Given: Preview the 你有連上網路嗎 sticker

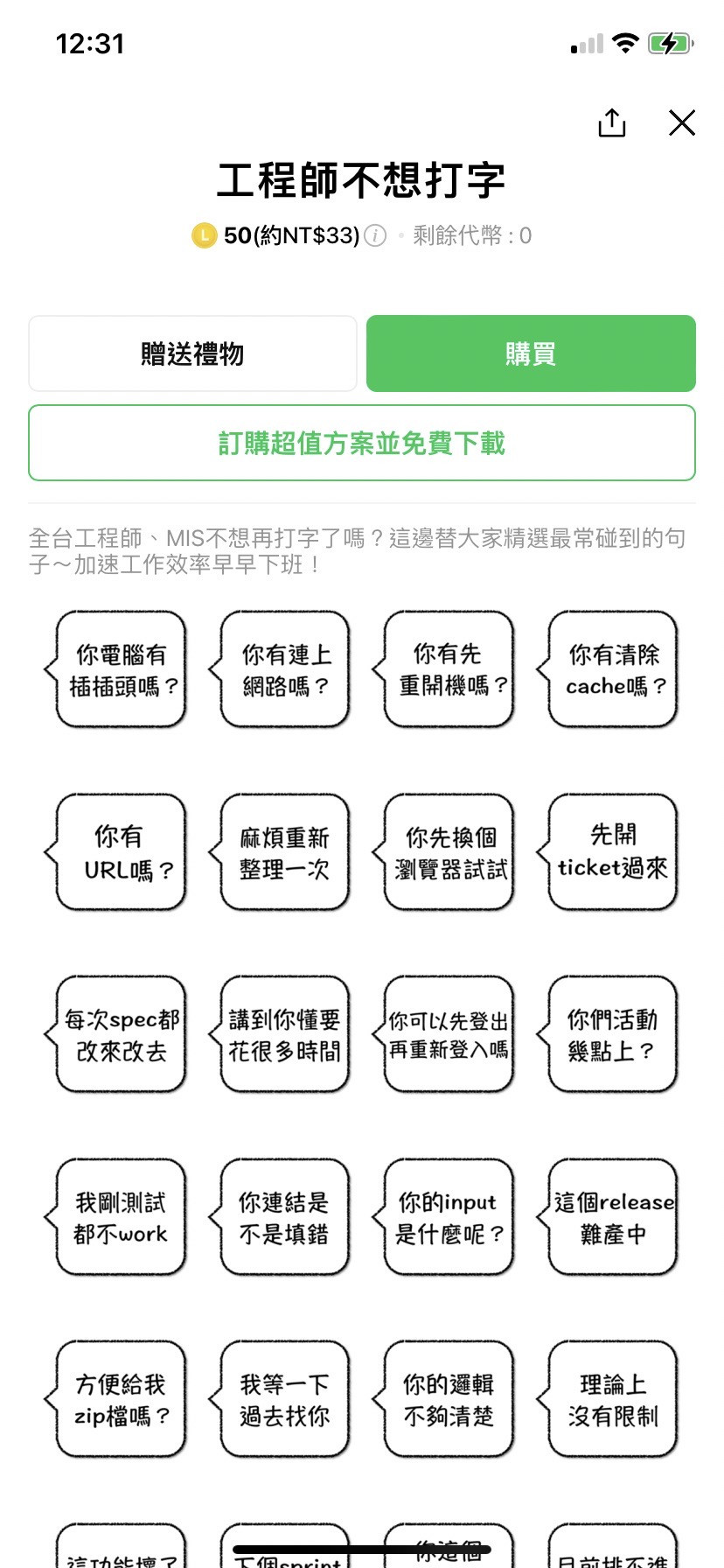Looking at the screenshot, I should point(284,670).
